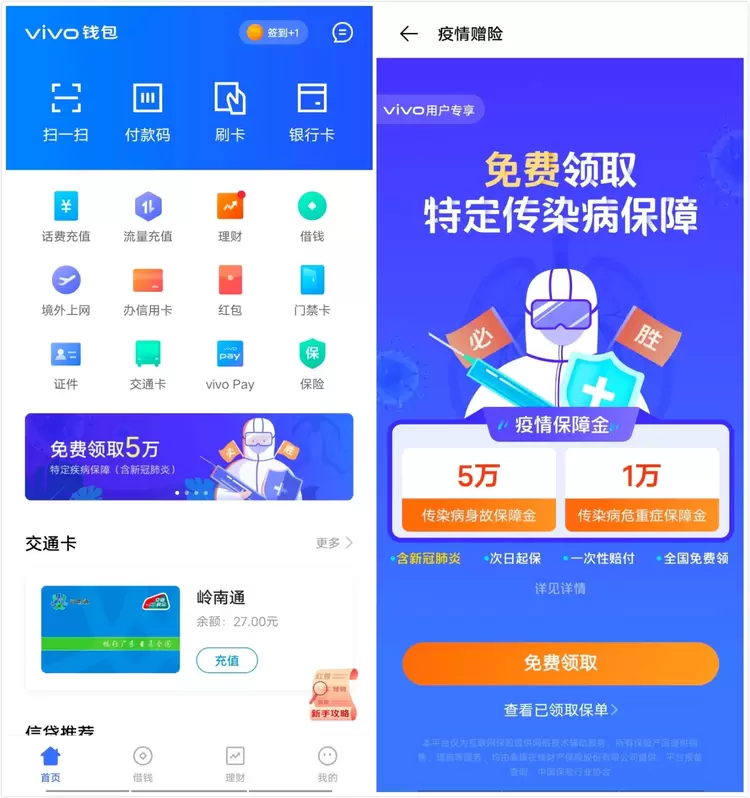The width and height of the screenshot is (750, 798).
Task: Open 付款码 payment code
Action: (x=147, y=111)
